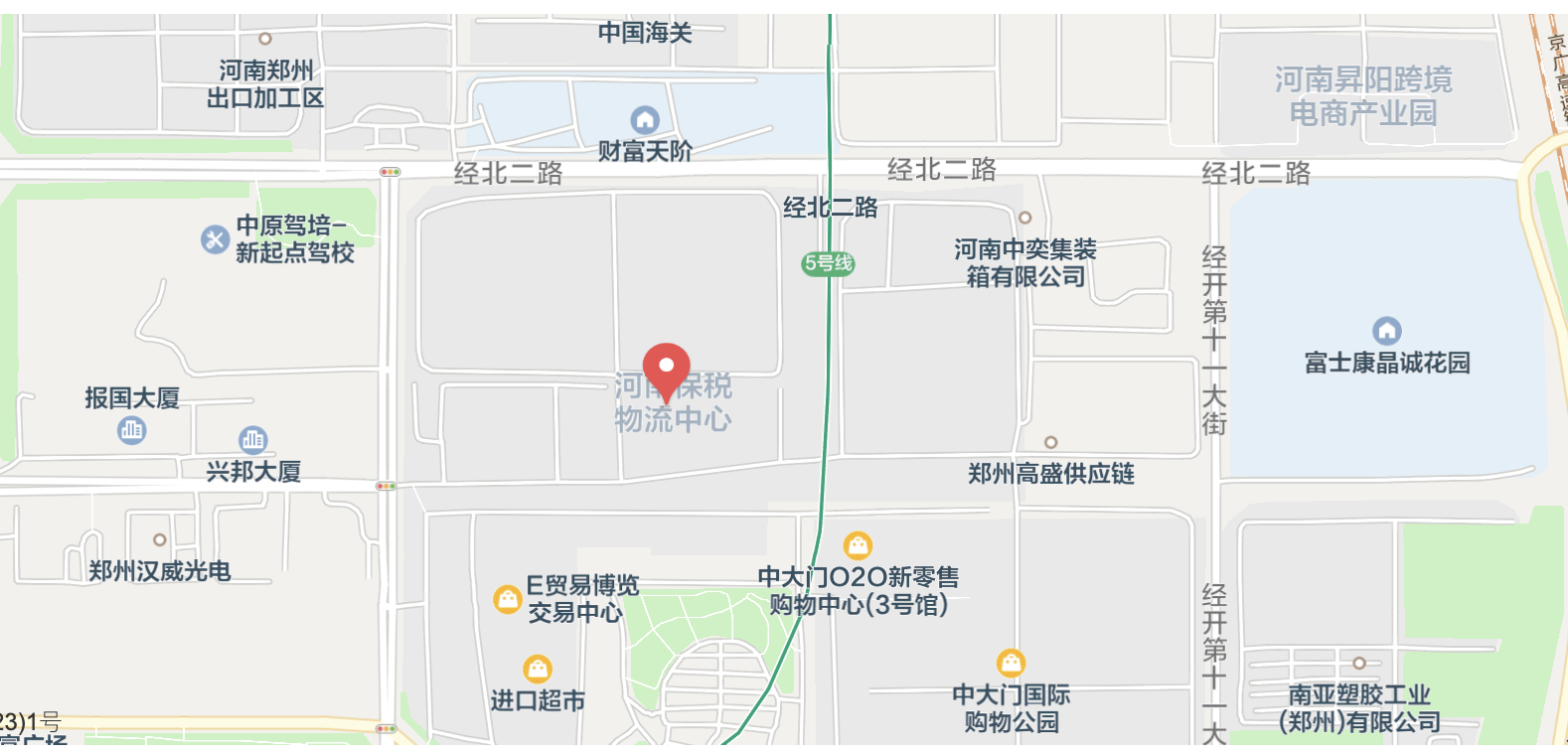Open the 中大门O2O新零售购物中心 marker
This screenshot has width=1568, height=755.
858,545
